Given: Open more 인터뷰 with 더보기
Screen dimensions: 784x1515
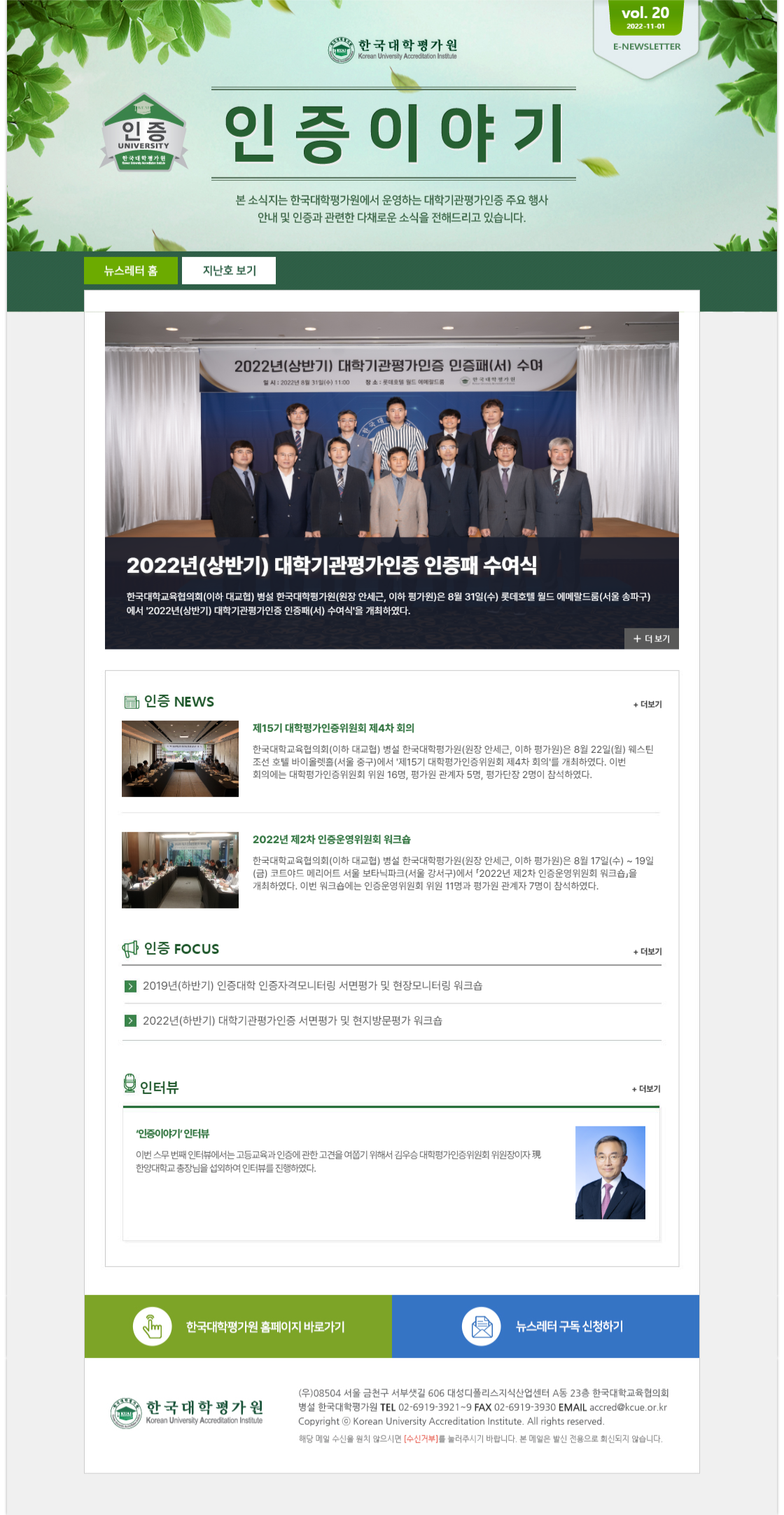Looking at the screenshot, I should click(646, 1088).
